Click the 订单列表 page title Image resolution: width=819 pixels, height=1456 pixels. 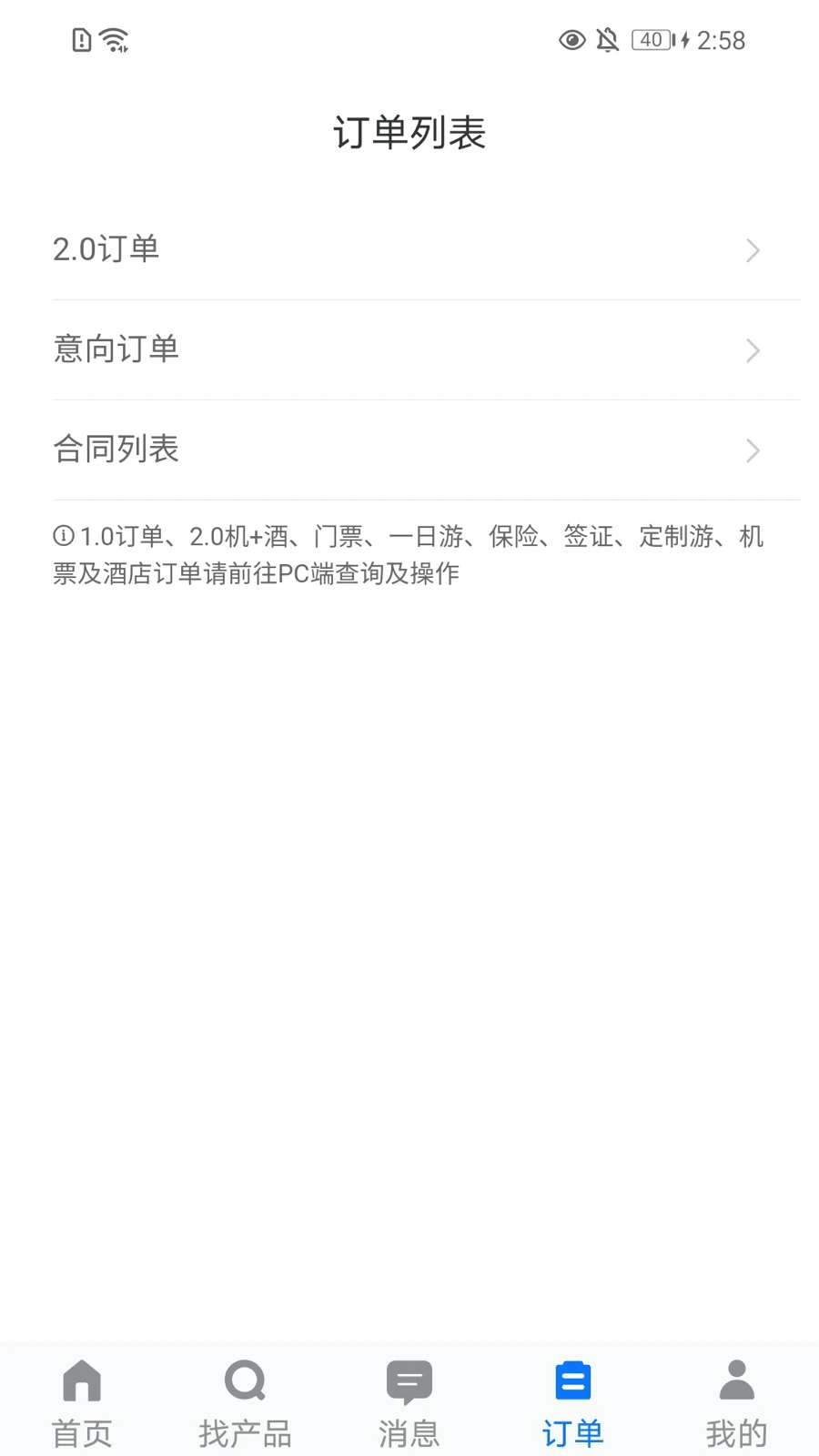[x=409, y=133]
